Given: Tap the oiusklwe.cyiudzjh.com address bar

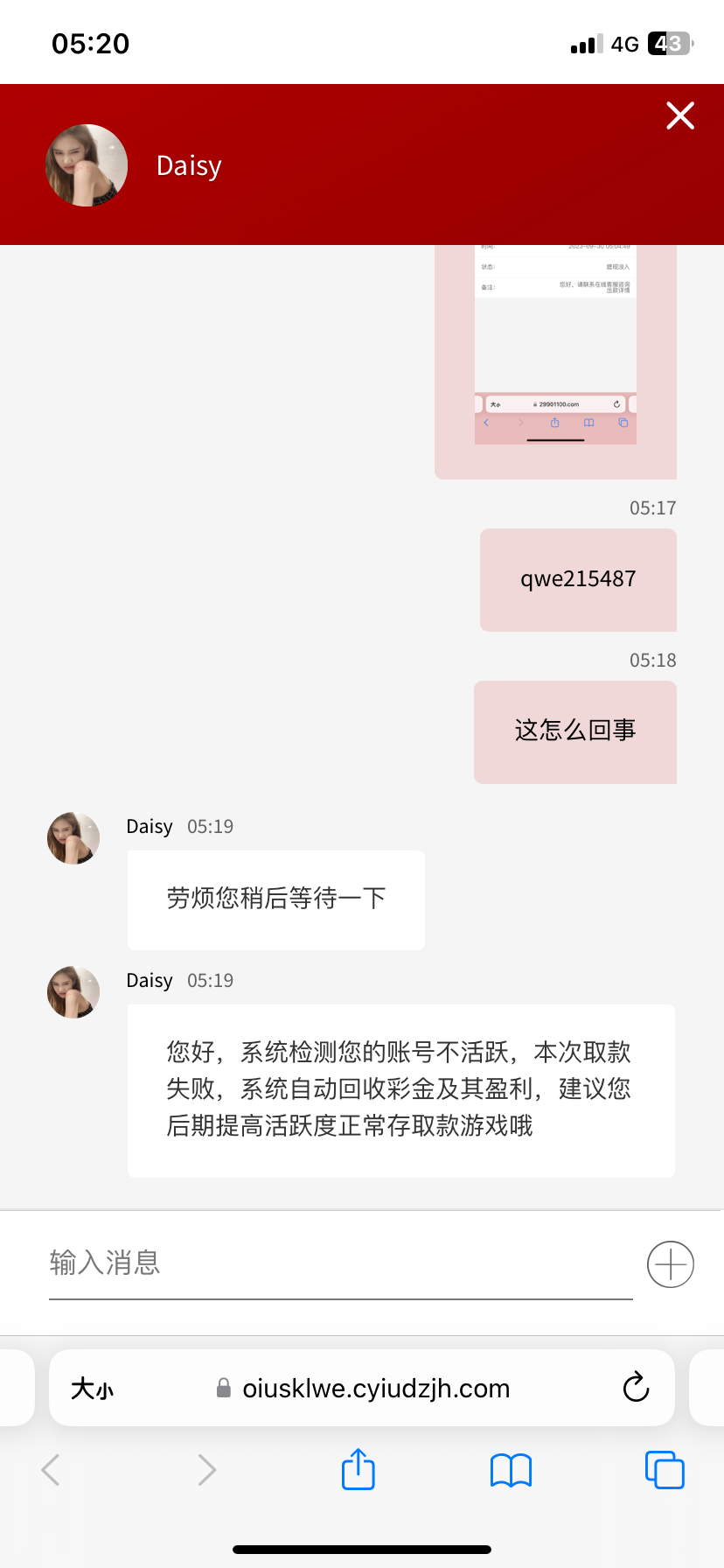Looking at the screenshot, I should 376,1389.
